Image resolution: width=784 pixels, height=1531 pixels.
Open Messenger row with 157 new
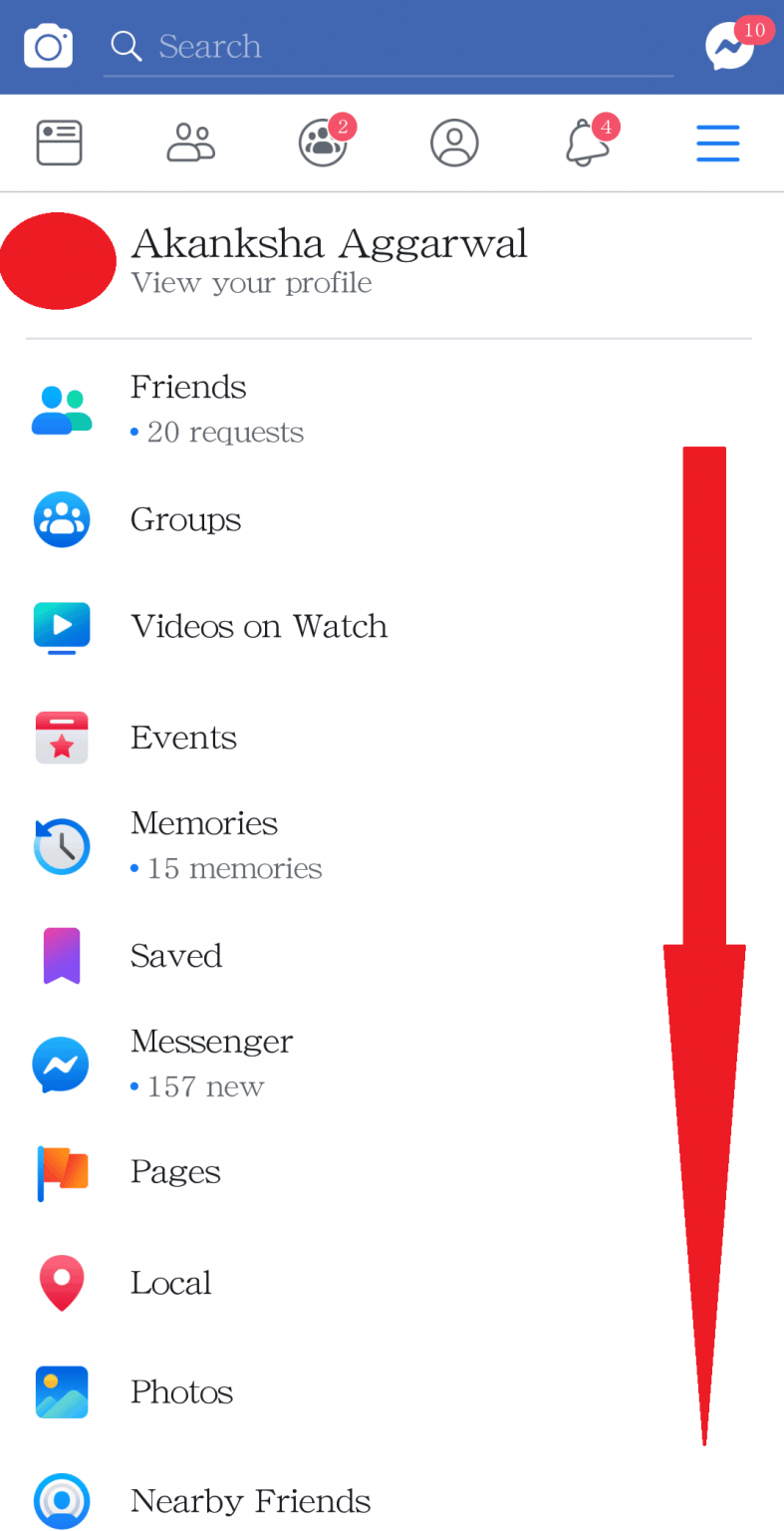[211, 1064]
